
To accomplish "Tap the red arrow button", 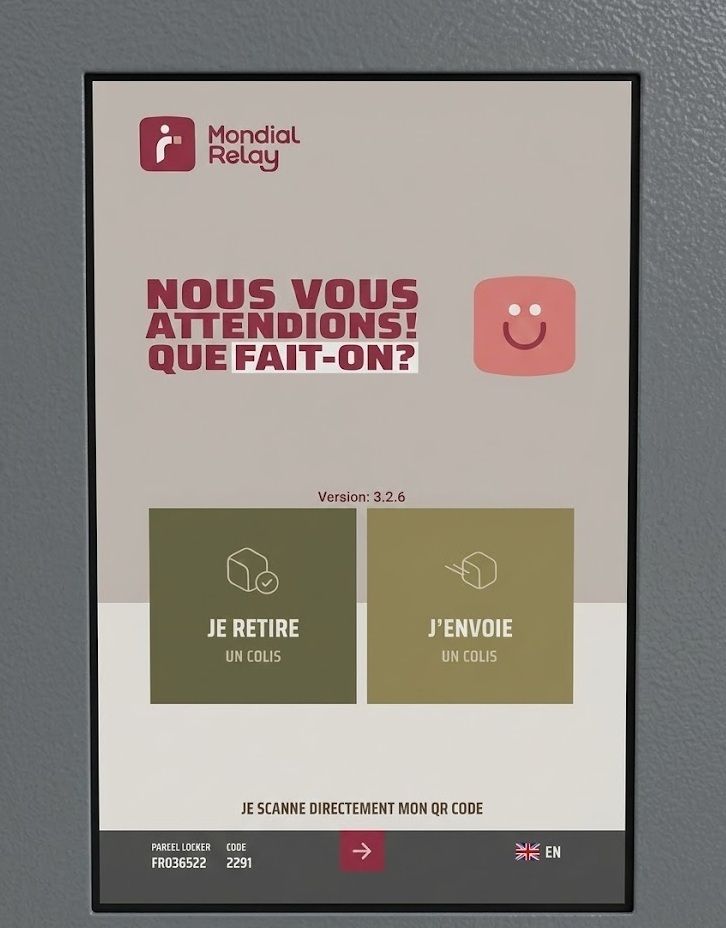I will pyautogui.click(x=362, y=851).
